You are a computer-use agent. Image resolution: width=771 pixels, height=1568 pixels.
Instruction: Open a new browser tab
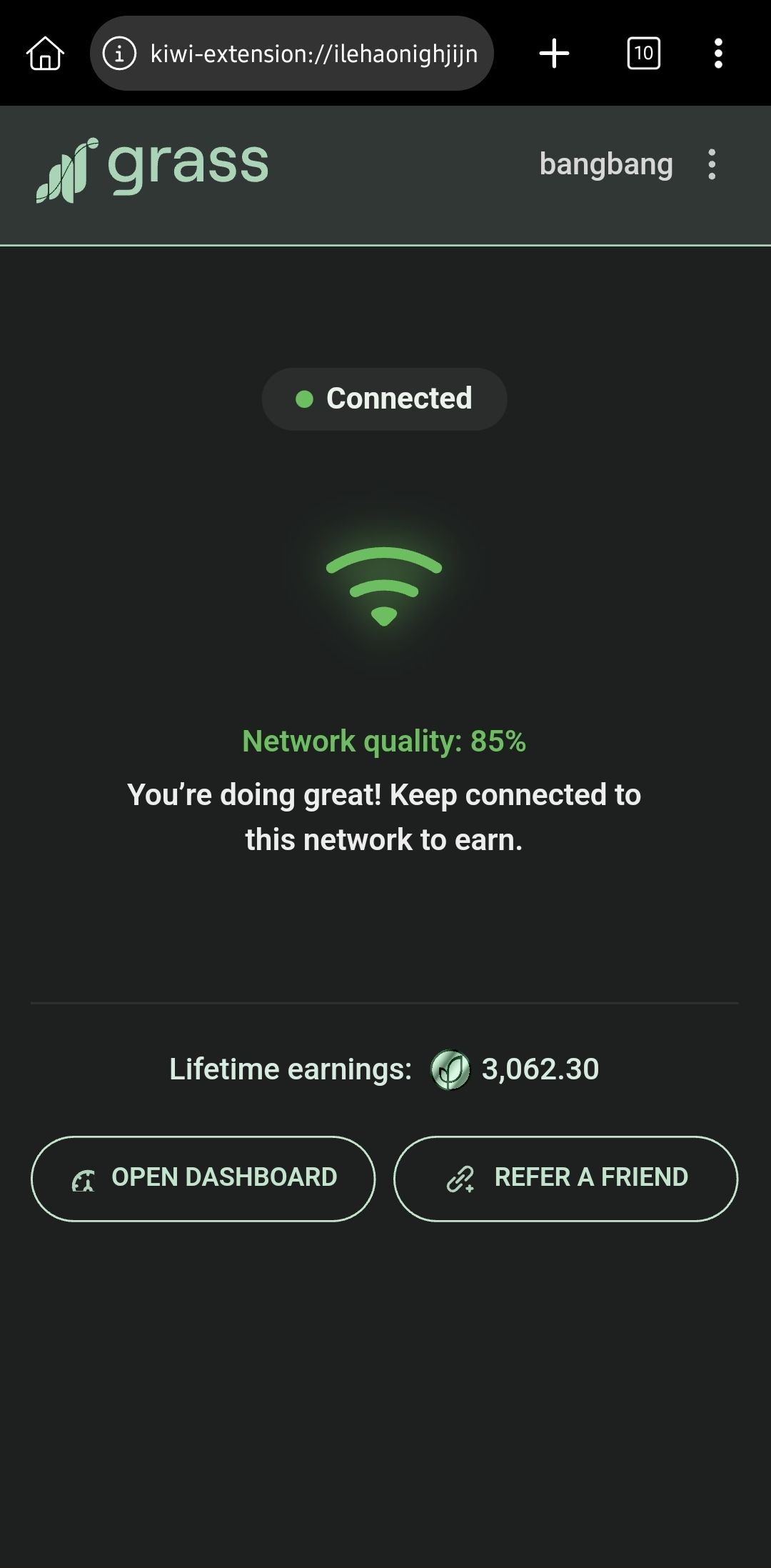(554, 54)
